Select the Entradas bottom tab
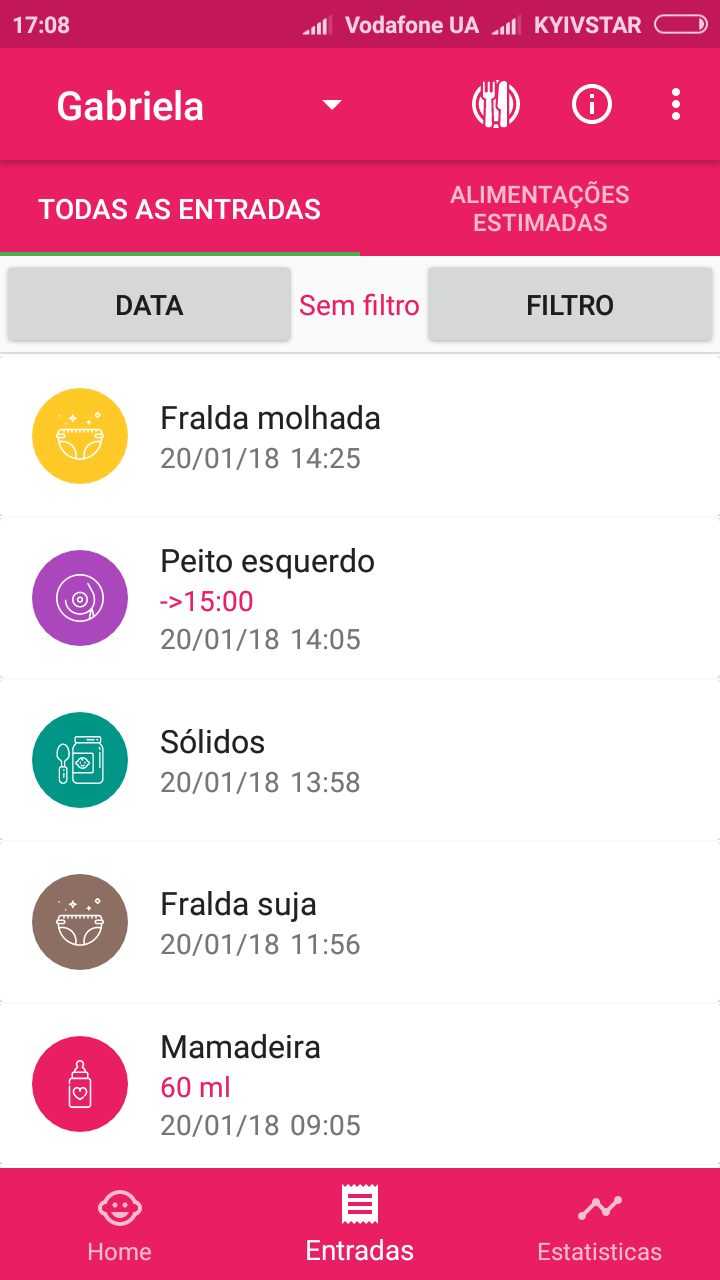The width and height of the screenshot is (720, 1280). pos(360,1224)
